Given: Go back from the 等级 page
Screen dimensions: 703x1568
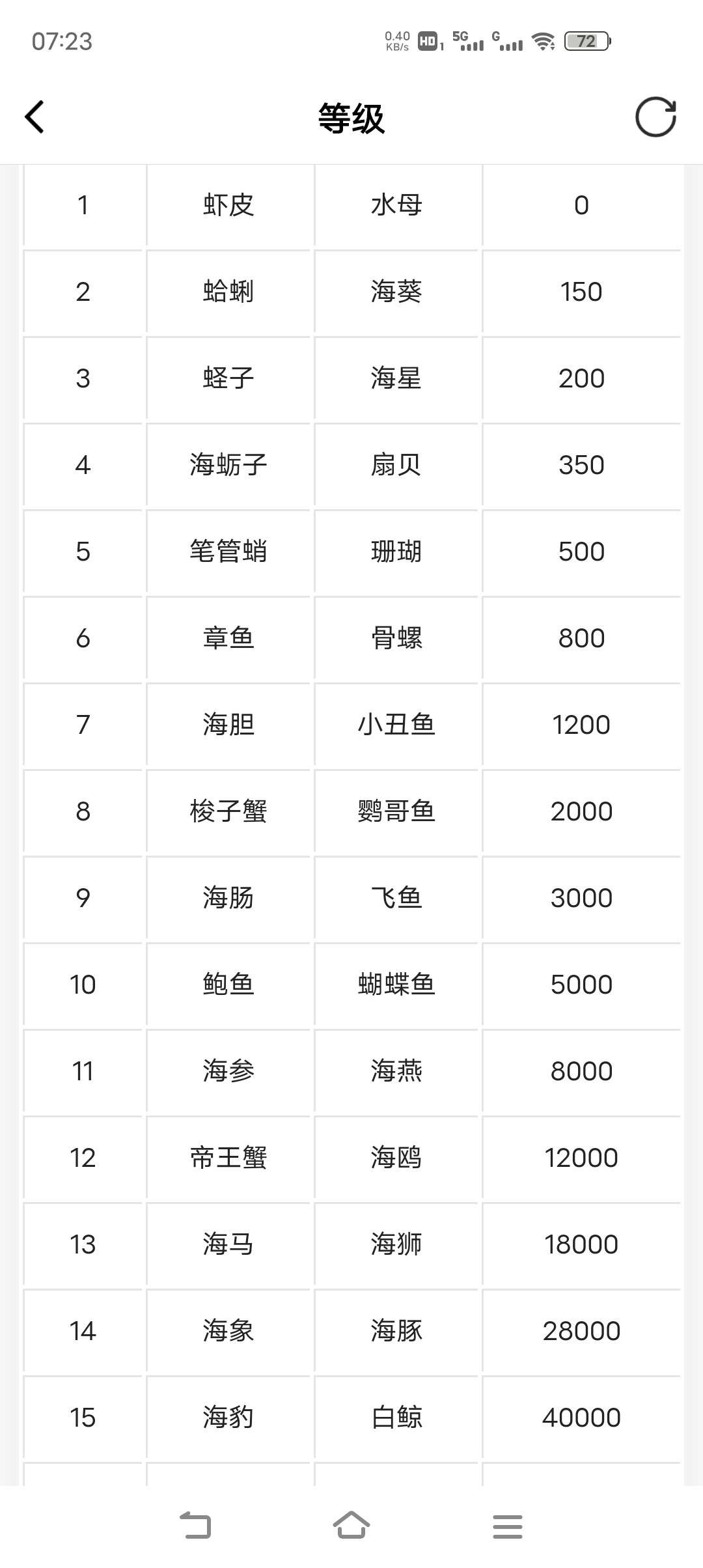Looking at the screenshot, I should point(34,117).
